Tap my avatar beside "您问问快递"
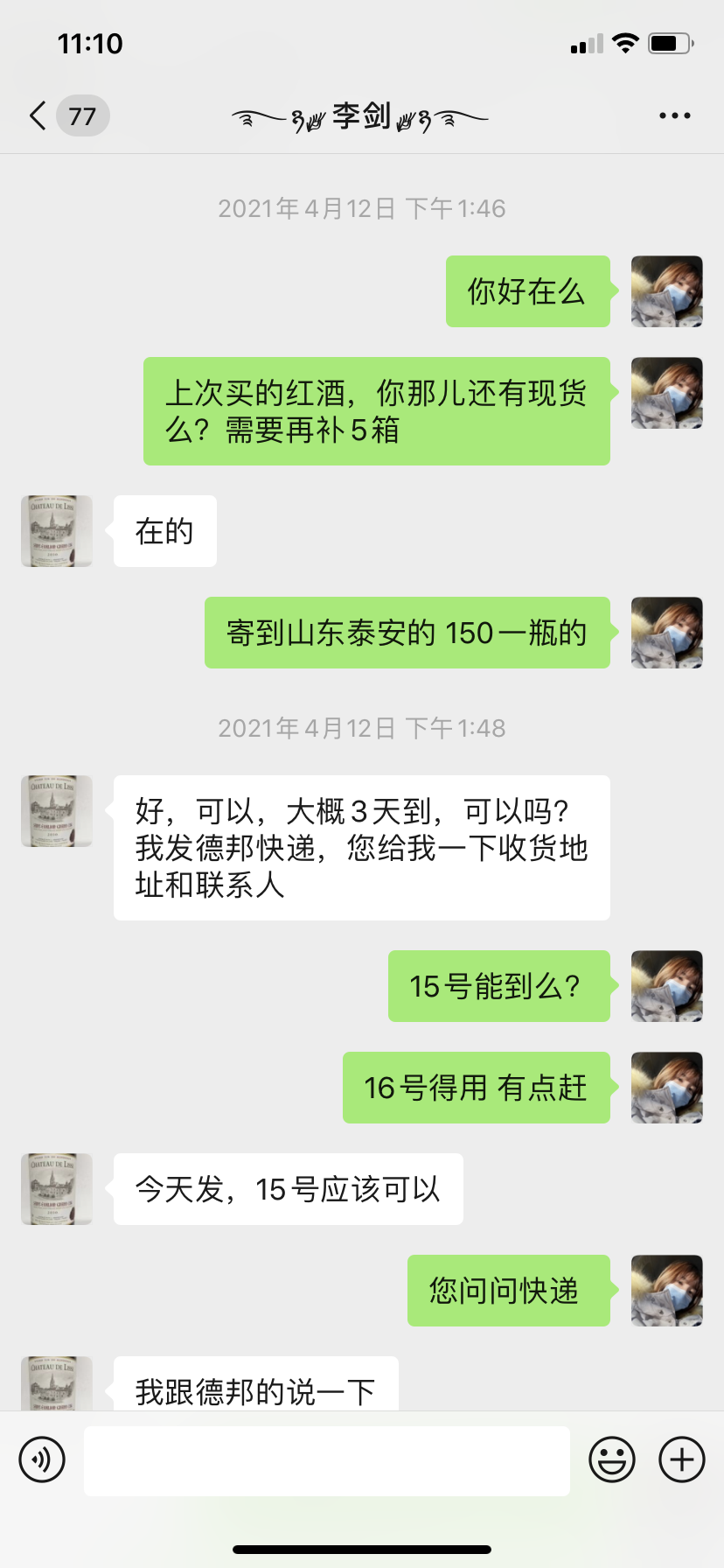 (x=666, y=1291)
